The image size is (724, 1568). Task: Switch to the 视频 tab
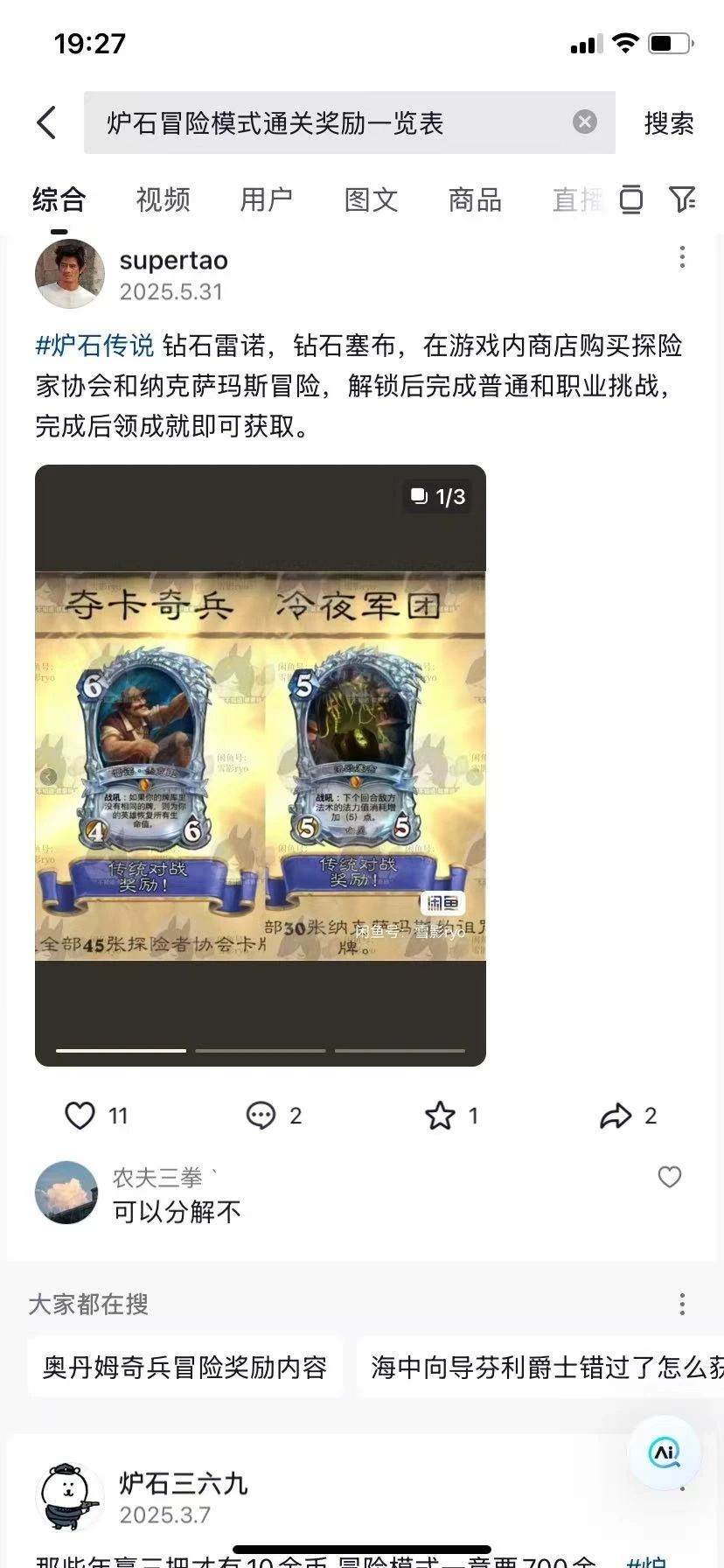(x=163, y=199)
